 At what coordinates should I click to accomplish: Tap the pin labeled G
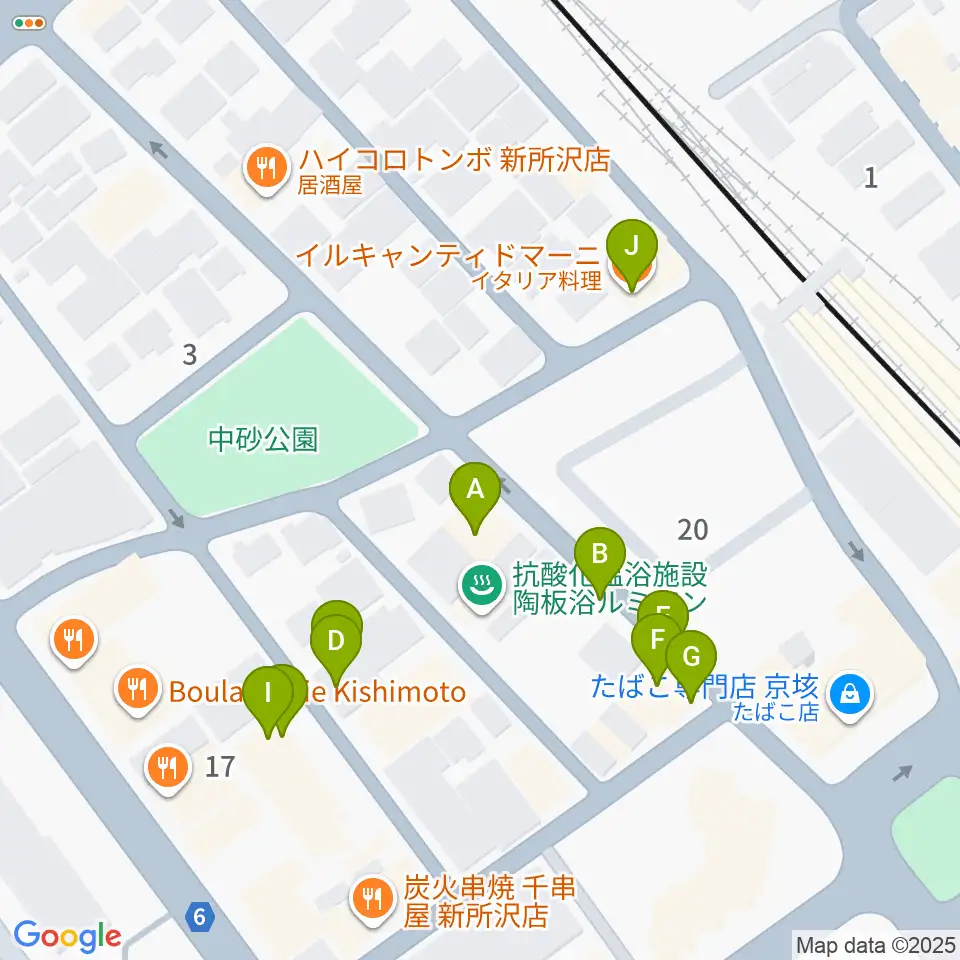pos(691,664)
